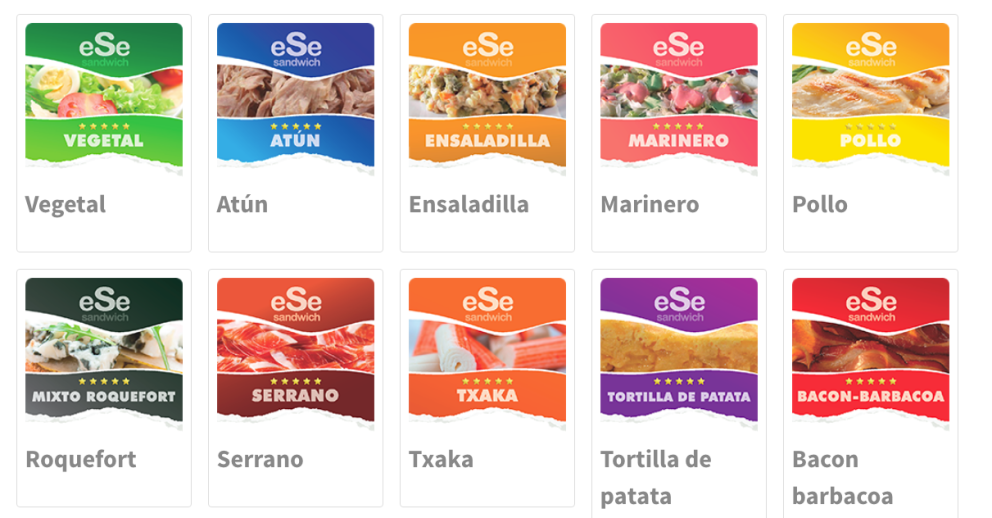The height and width of the screenshot is (518, 992).
Task: Open the Tortilla de patata card
Action: pyautogui.click(x=679, y=355)
